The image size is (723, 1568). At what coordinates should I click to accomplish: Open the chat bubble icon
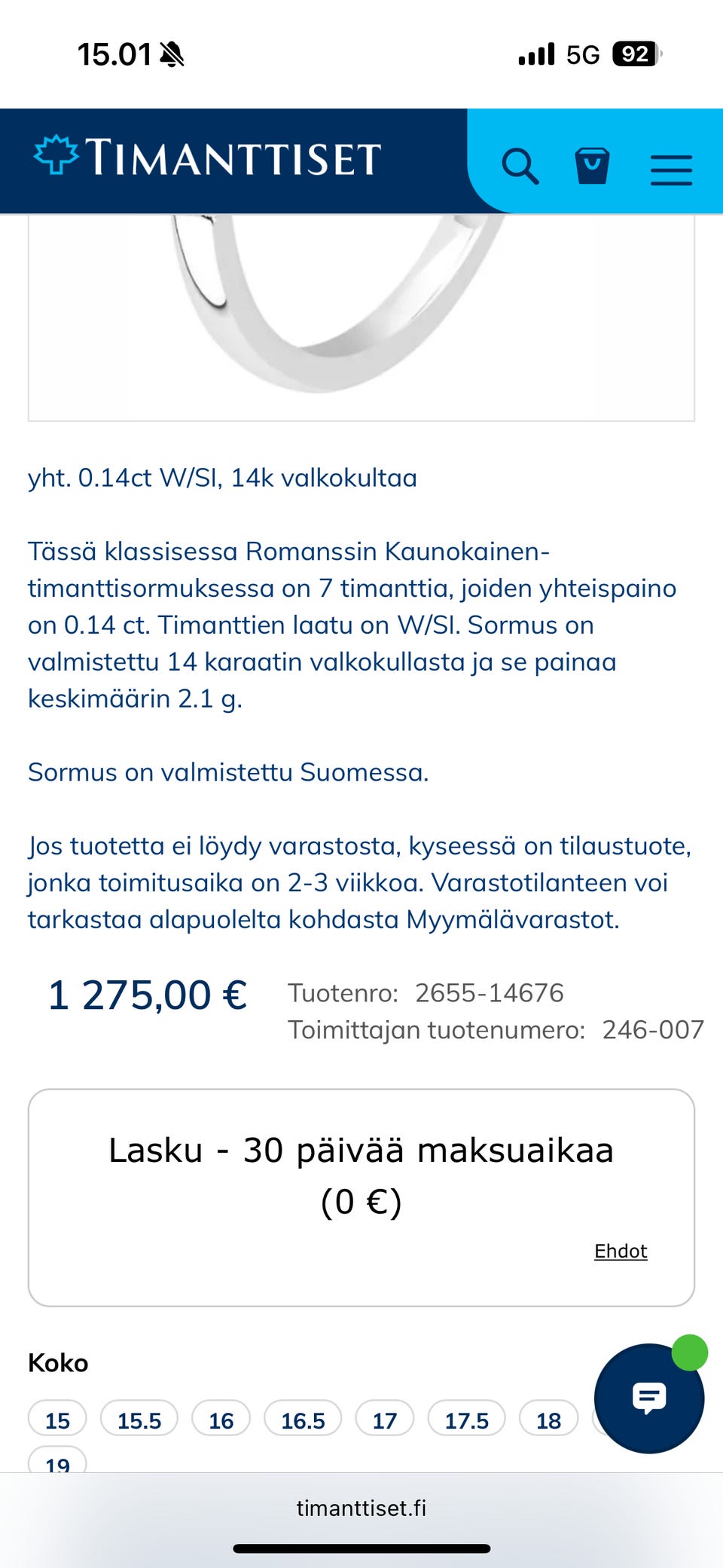tap(649, 1398)
